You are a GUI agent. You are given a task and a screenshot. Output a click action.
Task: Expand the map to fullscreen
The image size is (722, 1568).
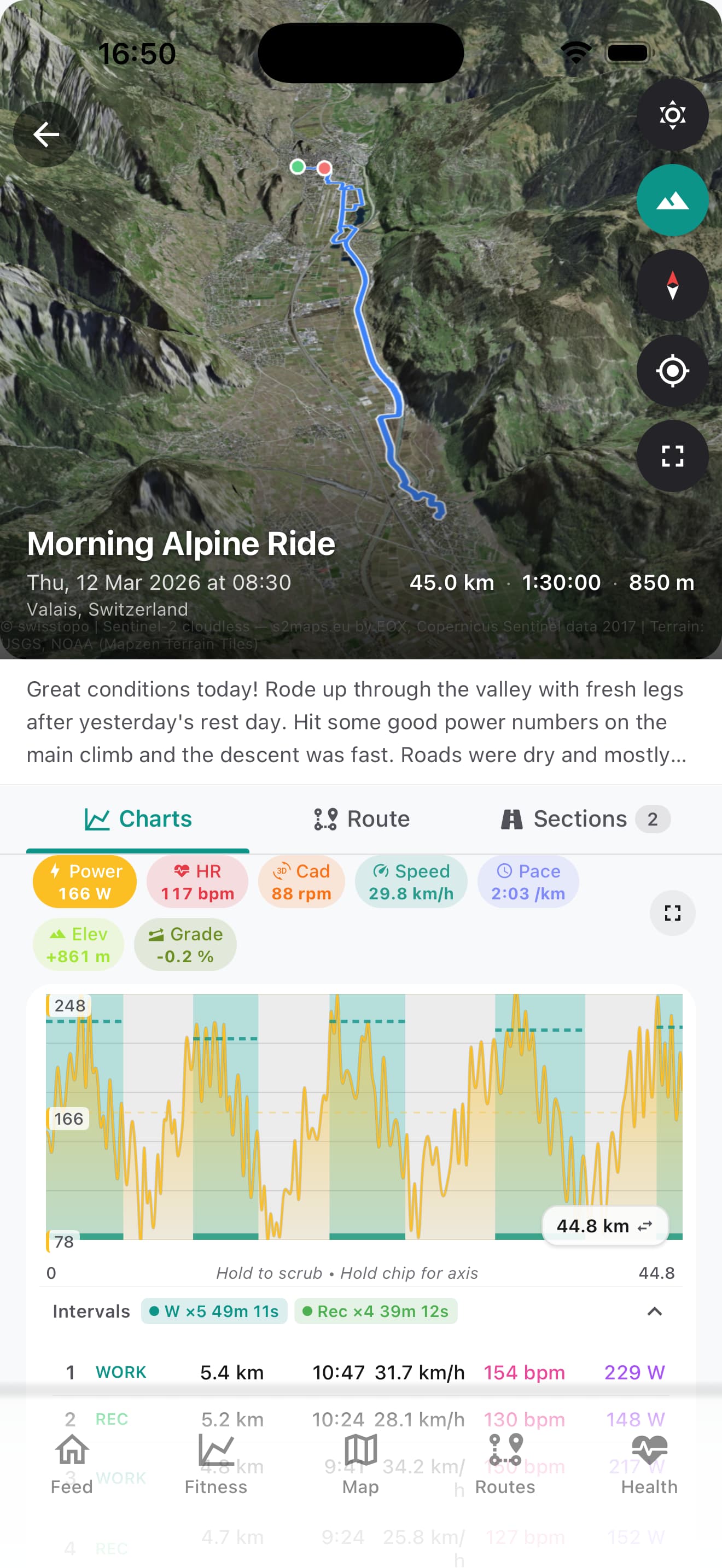672,456
